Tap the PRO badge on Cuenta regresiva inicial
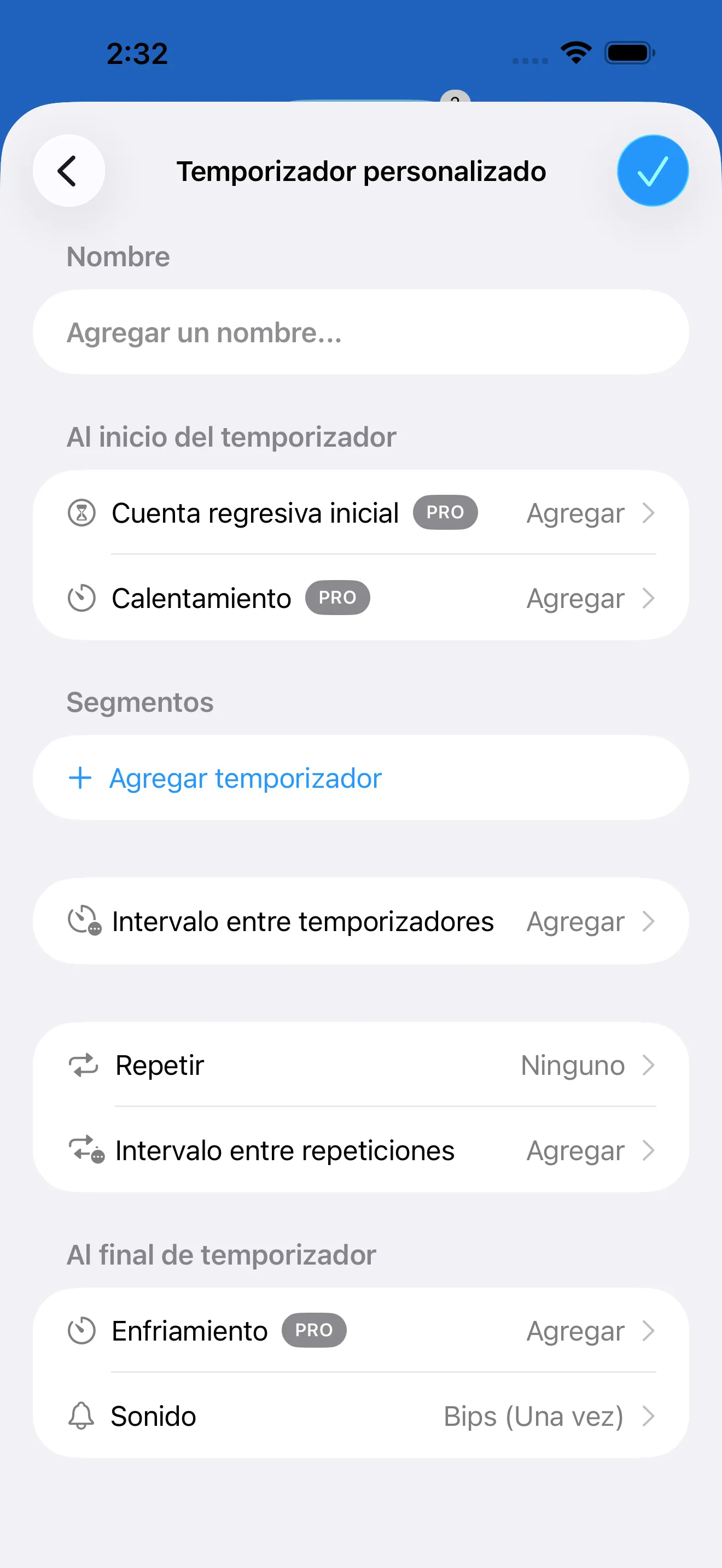This screenshot has width=722, height=1568. 446,512
